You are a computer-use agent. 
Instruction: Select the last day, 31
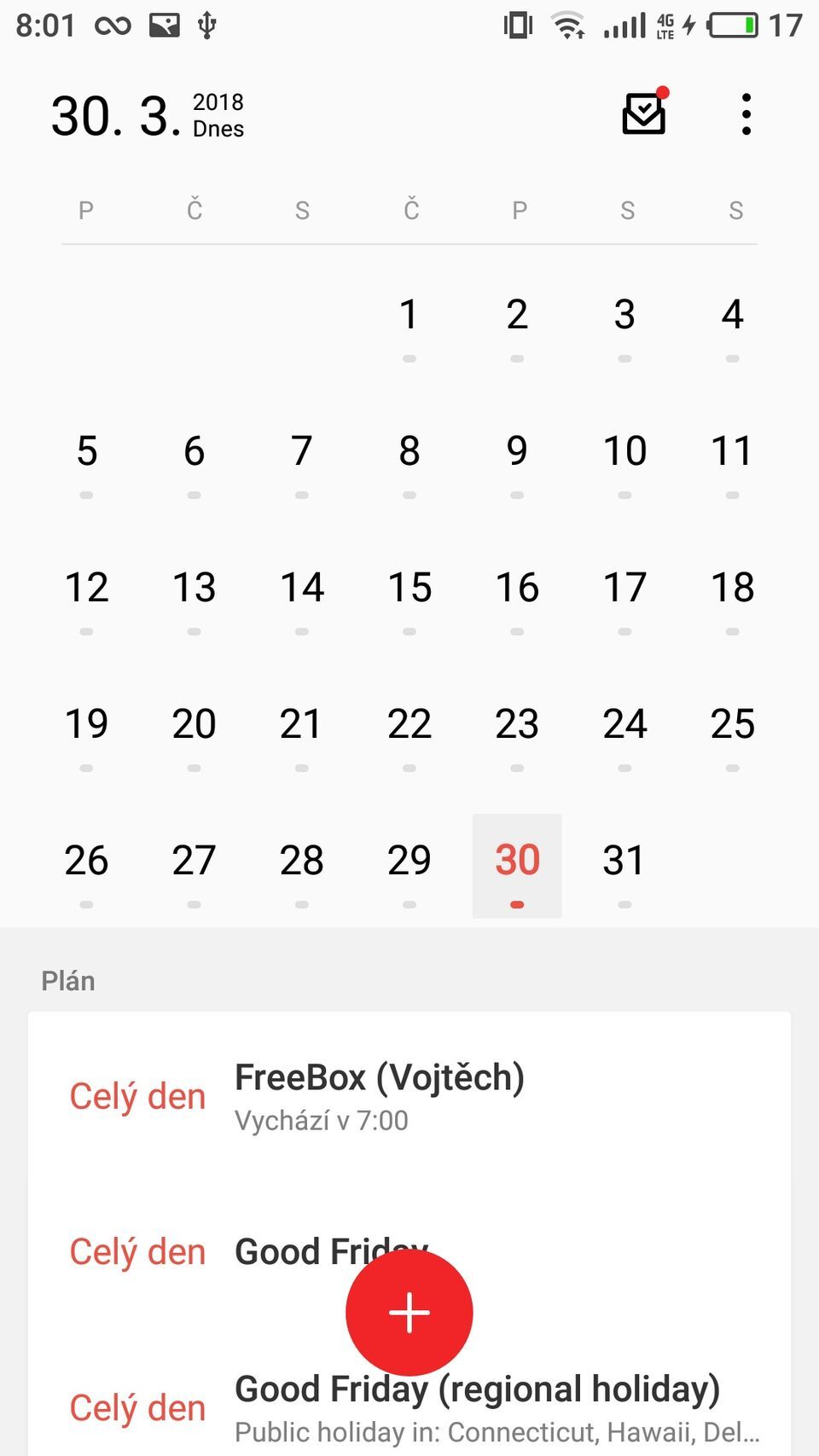(625, 860)
